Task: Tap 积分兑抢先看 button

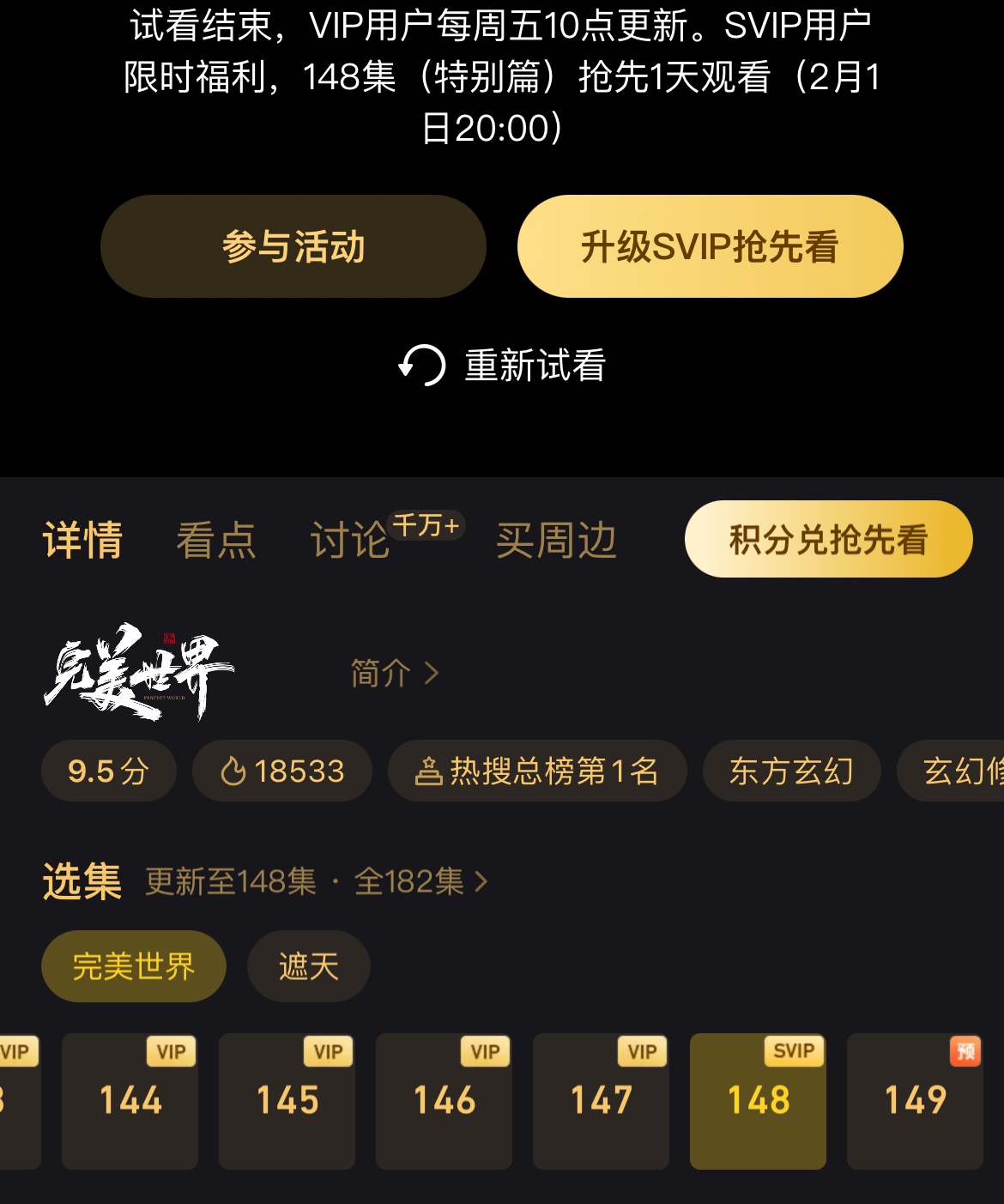Action: click(828, 540)
